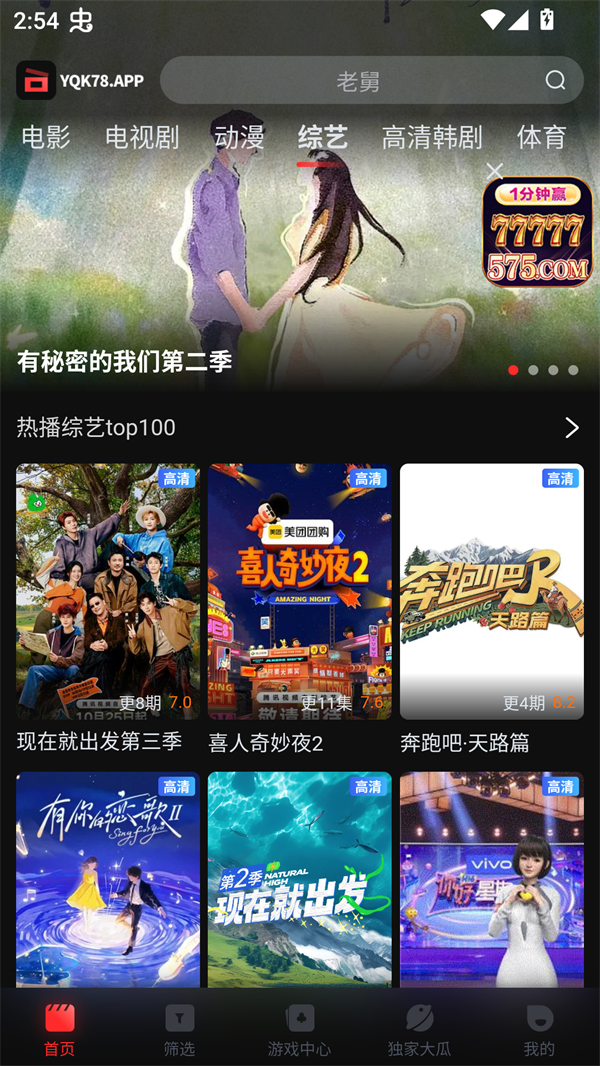Viewport: 600px width, 1066px height.
Task: Open the 游戏中心 tab
Action: (x=299, y=1030)
